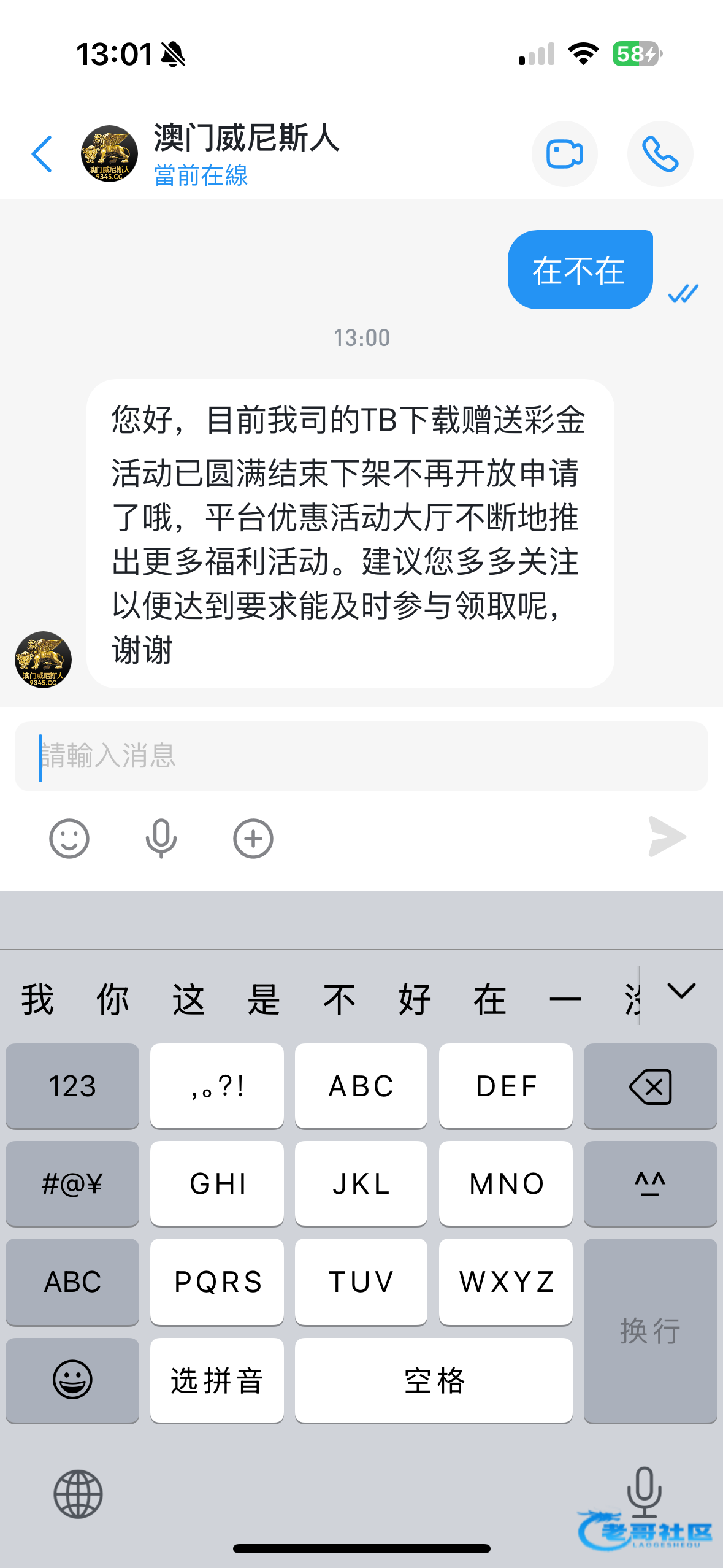Record a voice message

(161, 838)
